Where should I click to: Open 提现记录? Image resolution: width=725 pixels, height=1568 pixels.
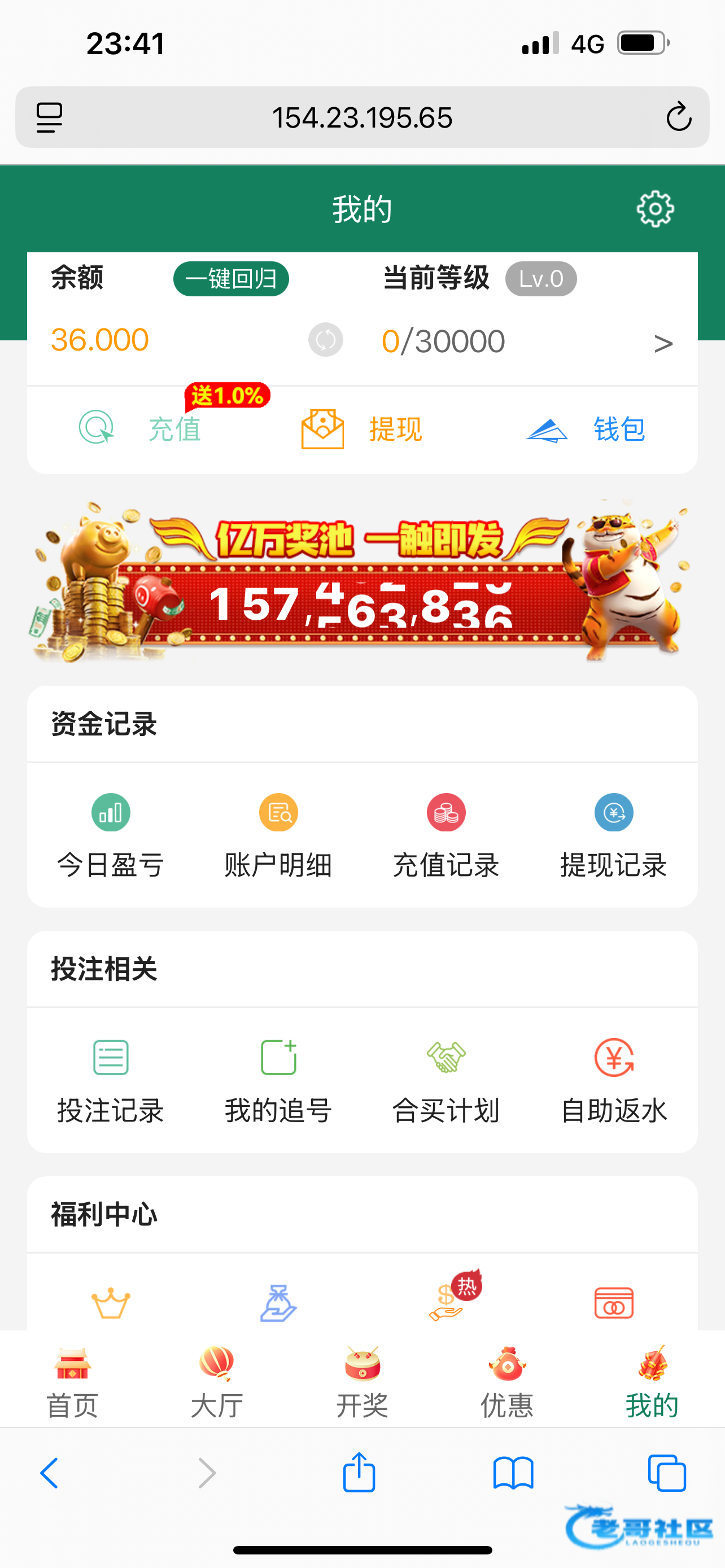pyautogui.click(x=614, y=836)
